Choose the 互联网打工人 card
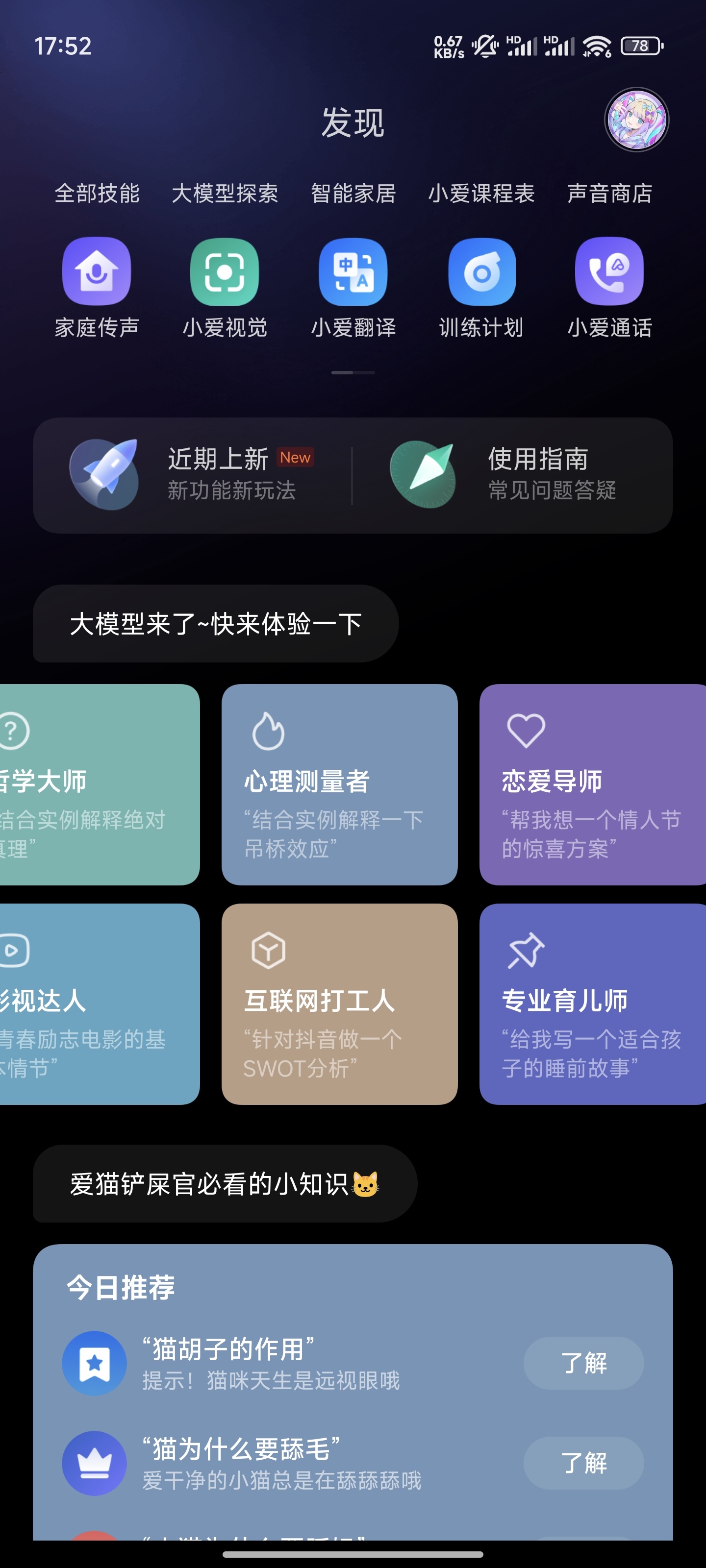The height and width of the screenshot is (1568, 706). coord(339,1004)
